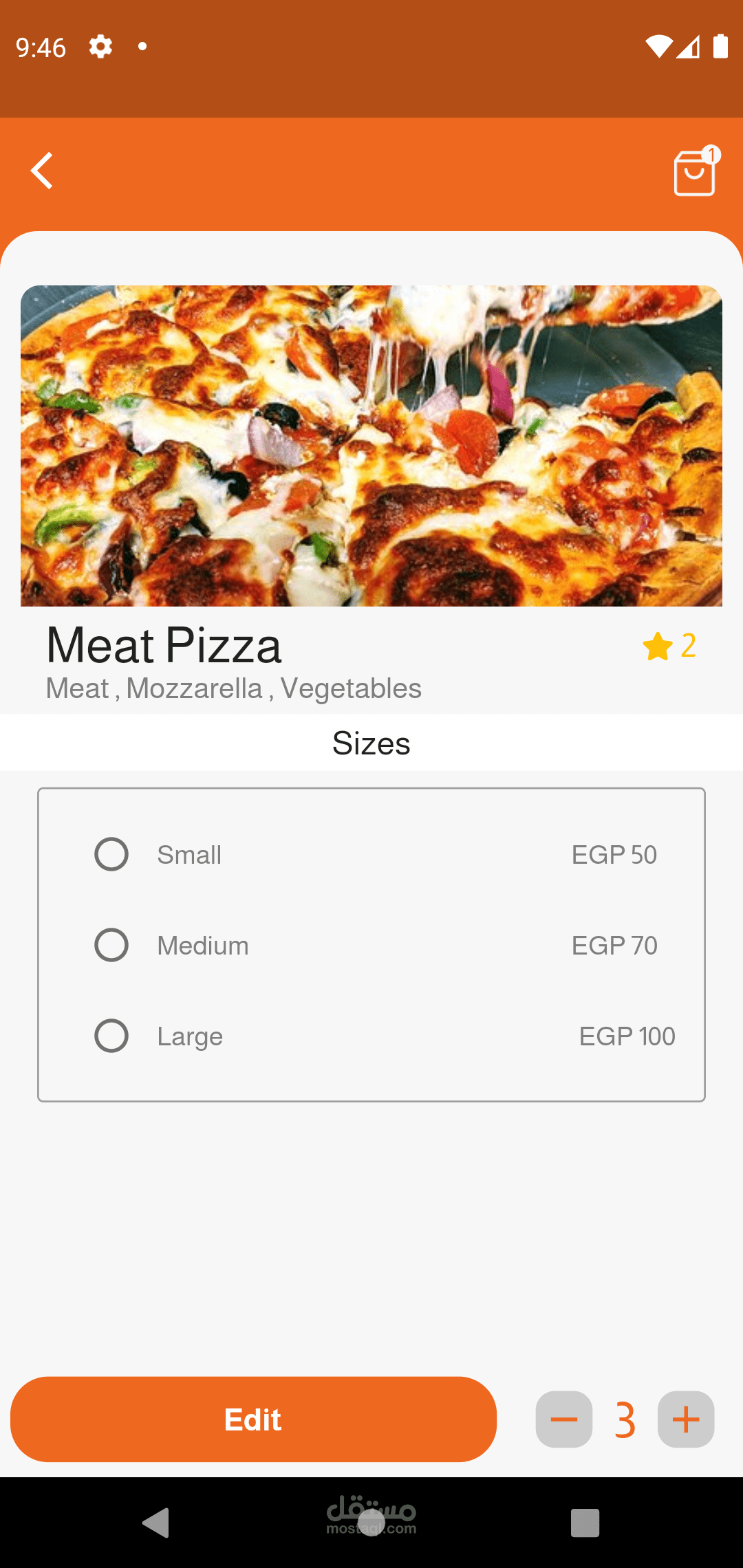
Task: Open recent apps from navigation bar
Action: pos(585,1523)
